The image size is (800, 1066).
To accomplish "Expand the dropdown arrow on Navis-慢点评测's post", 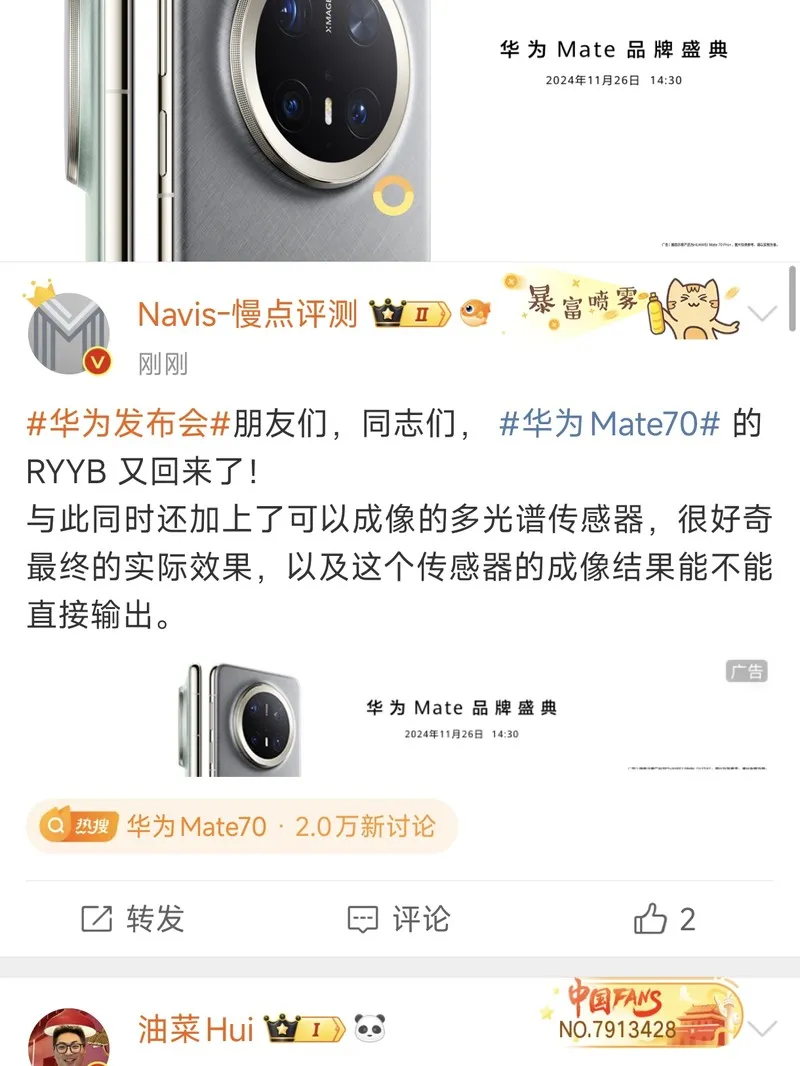I will tap(763, 315).
